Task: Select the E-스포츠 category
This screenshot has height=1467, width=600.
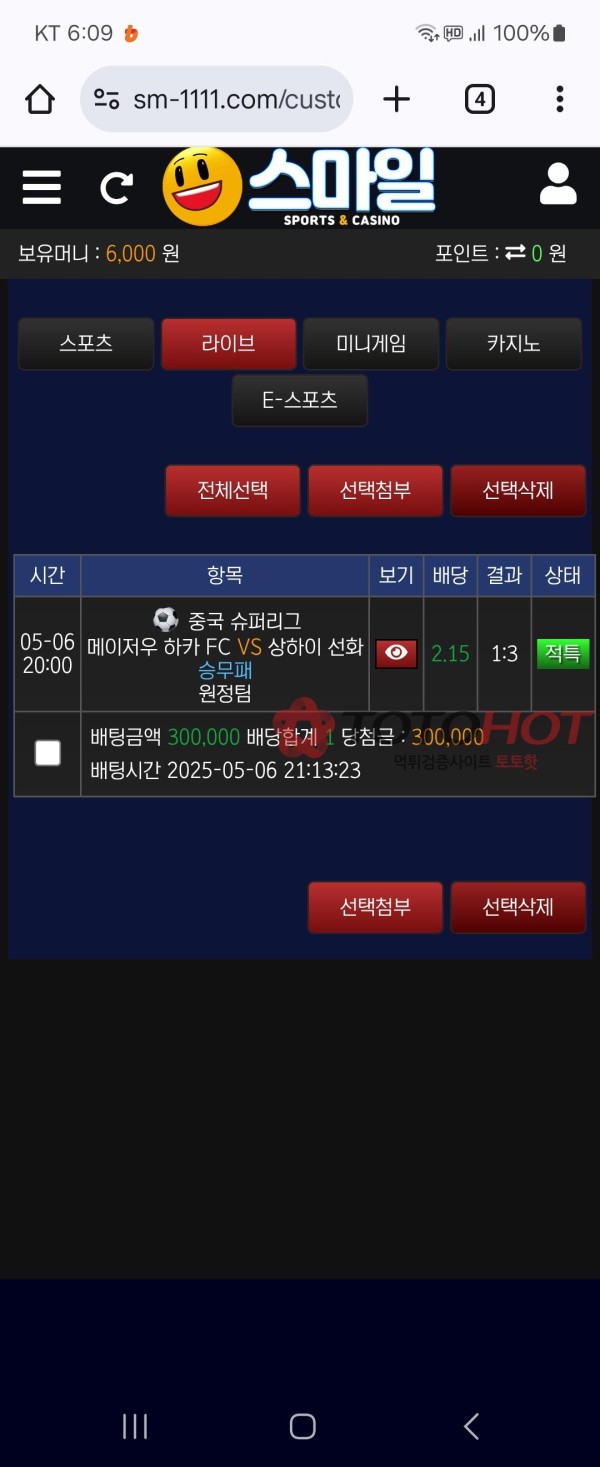Action: pyautogui.click(x=300, y=400)
